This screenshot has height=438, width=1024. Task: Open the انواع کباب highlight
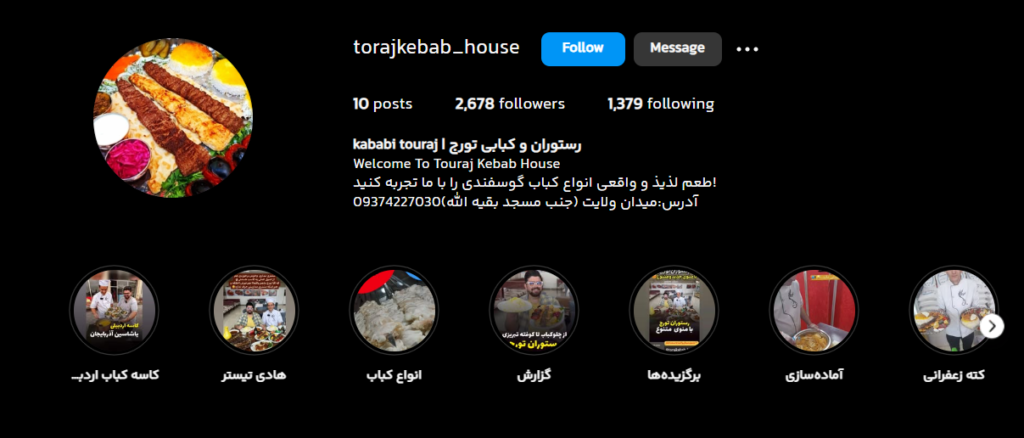coord(394,309)
